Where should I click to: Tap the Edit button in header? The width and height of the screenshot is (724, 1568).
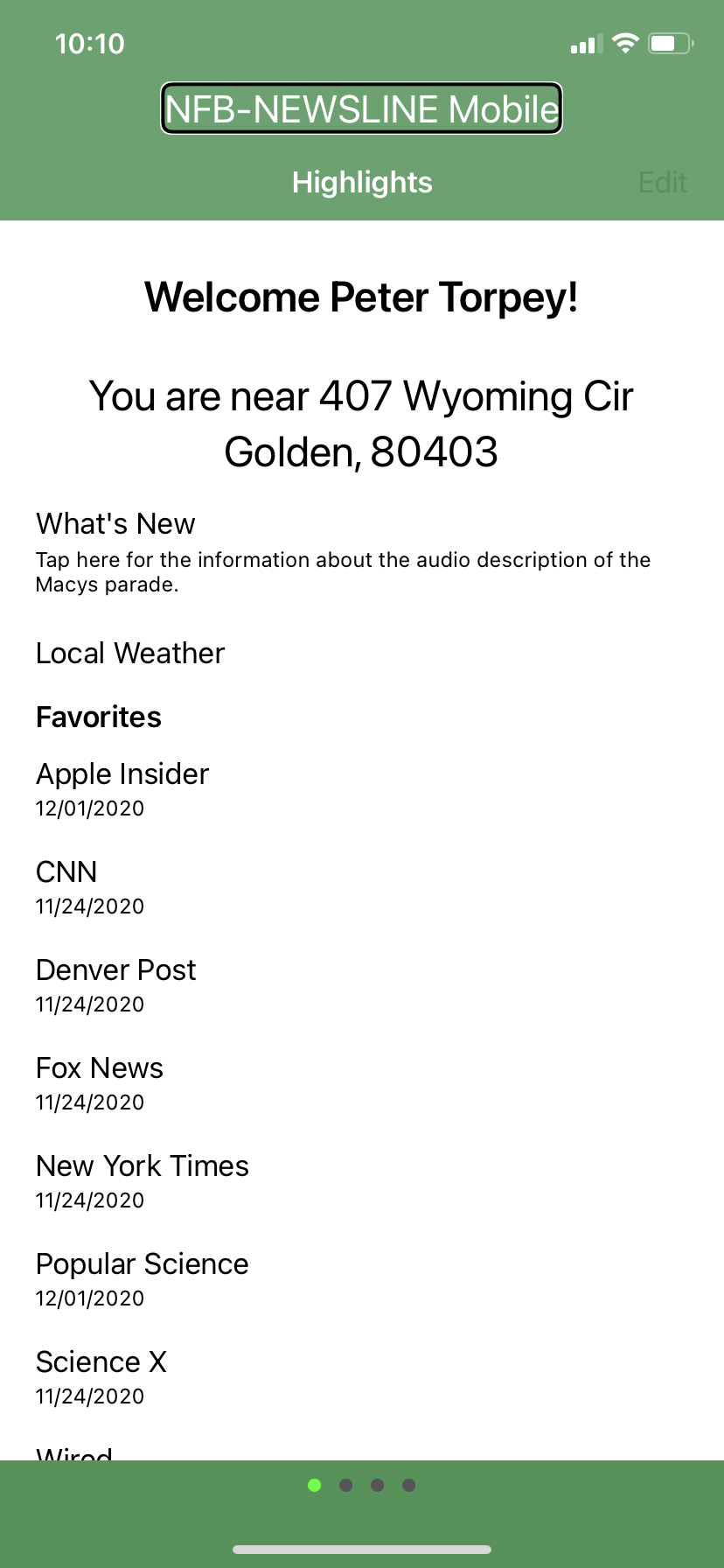click(x=662, y=182)
